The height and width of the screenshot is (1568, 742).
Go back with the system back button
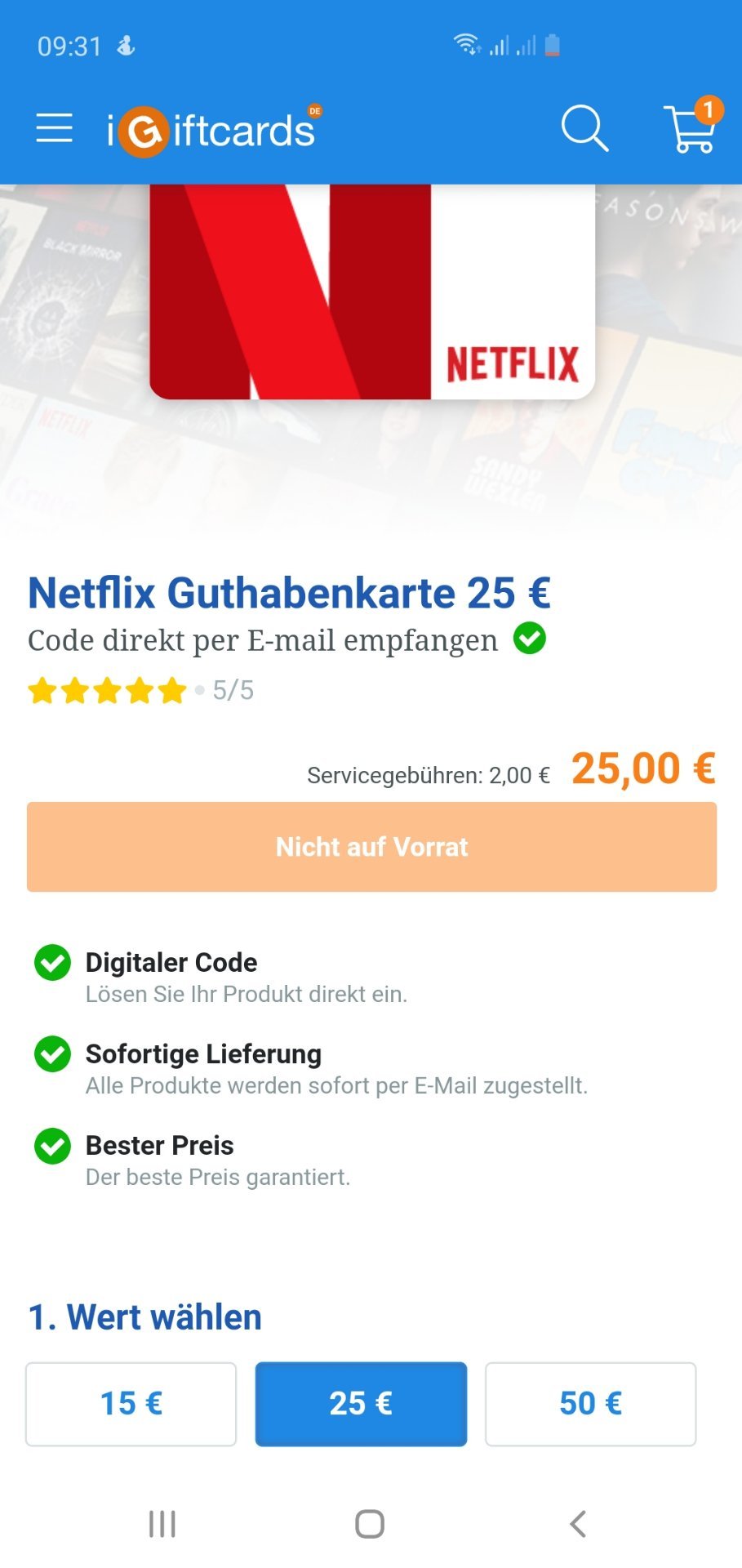[578, 1524]
